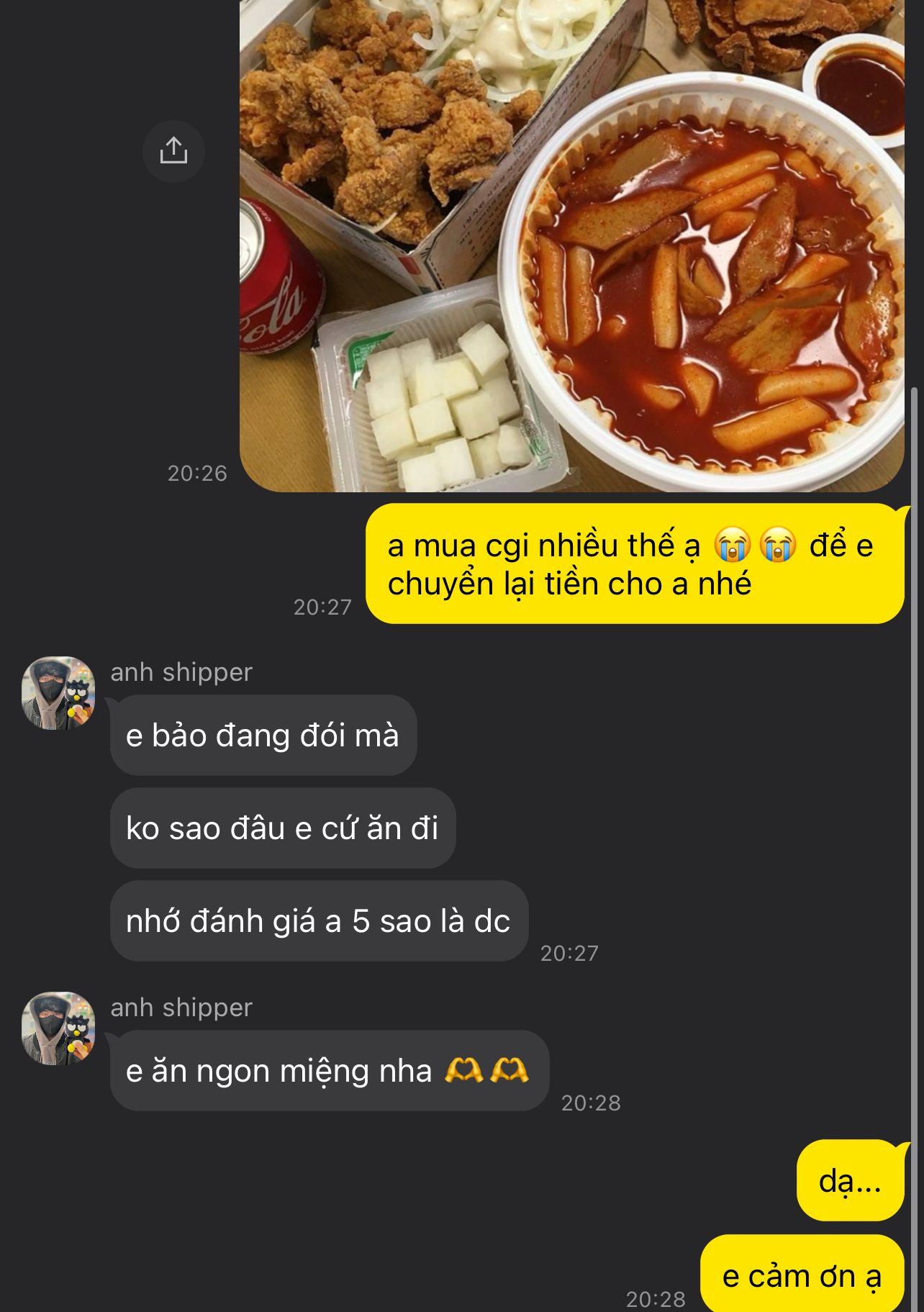The image size is (924, 1312).
Task: Open anh shipper's profile picture
Action: pos(58,693)
